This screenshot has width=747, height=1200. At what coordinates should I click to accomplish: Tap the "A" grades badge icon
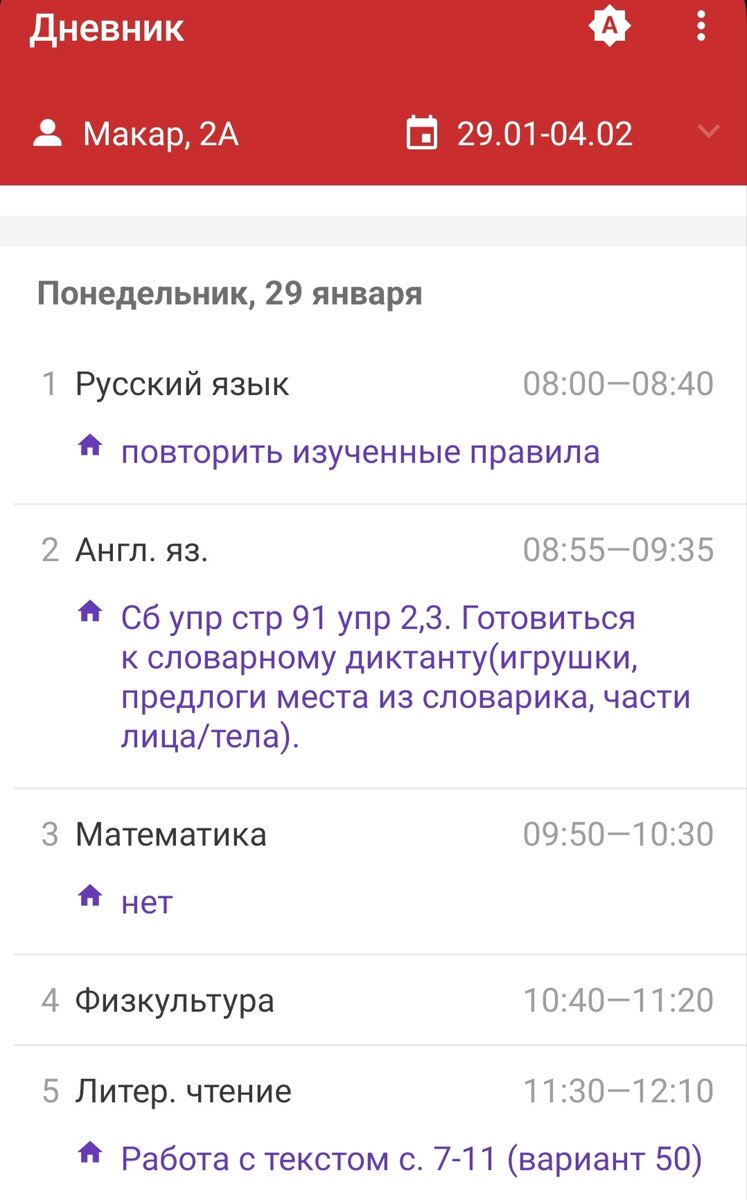tap(608, 27)
